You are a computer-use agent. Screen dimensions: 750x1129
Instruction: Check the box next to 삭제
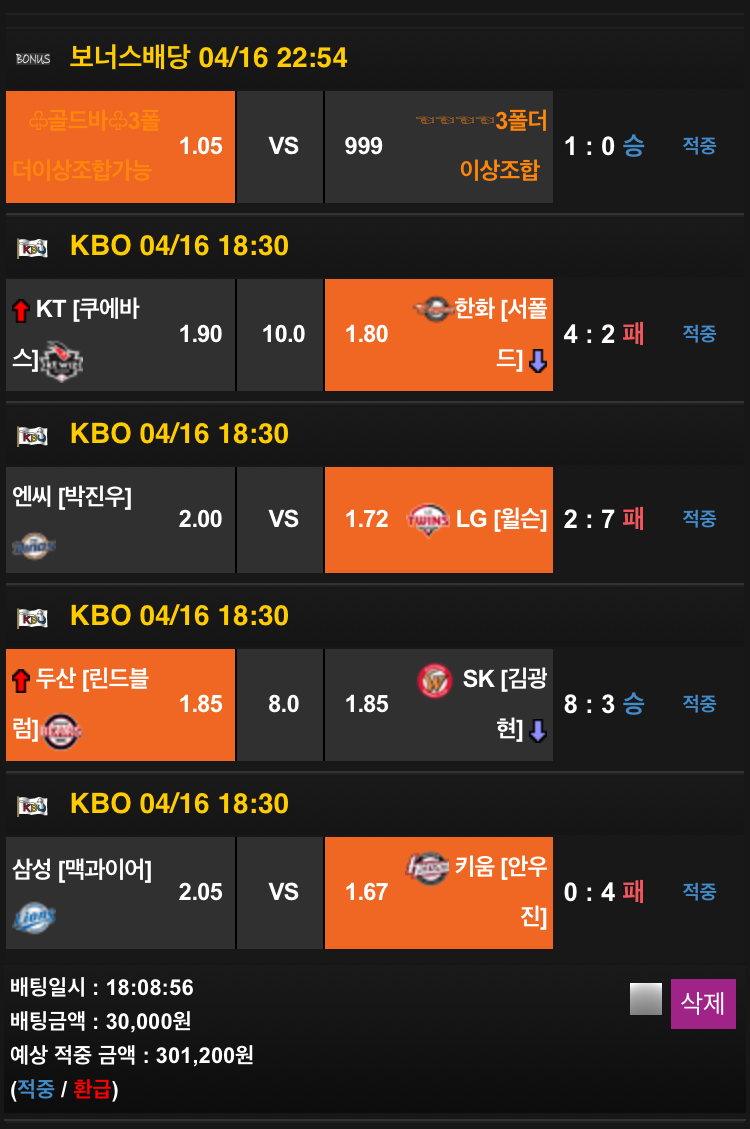click(646, 999)
